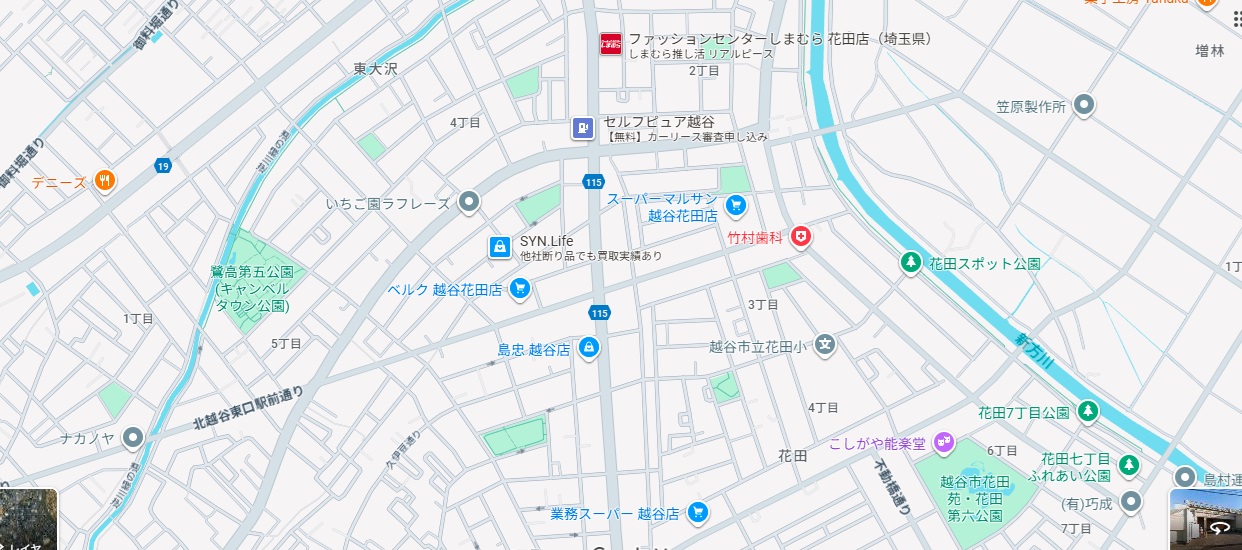
Task: Tap the セルフピュア越谷 gas station pin
Action: [583, 128]
